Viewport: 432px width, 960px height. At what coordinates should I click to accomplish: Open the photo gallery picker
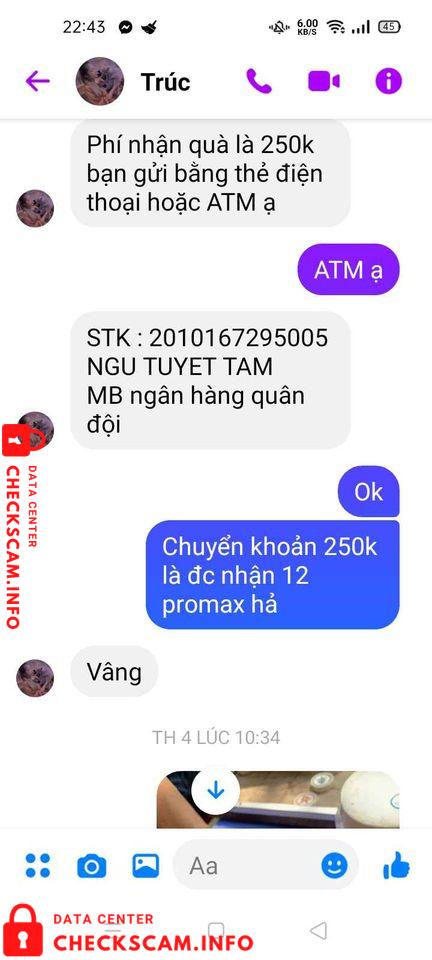coord(146,866)
